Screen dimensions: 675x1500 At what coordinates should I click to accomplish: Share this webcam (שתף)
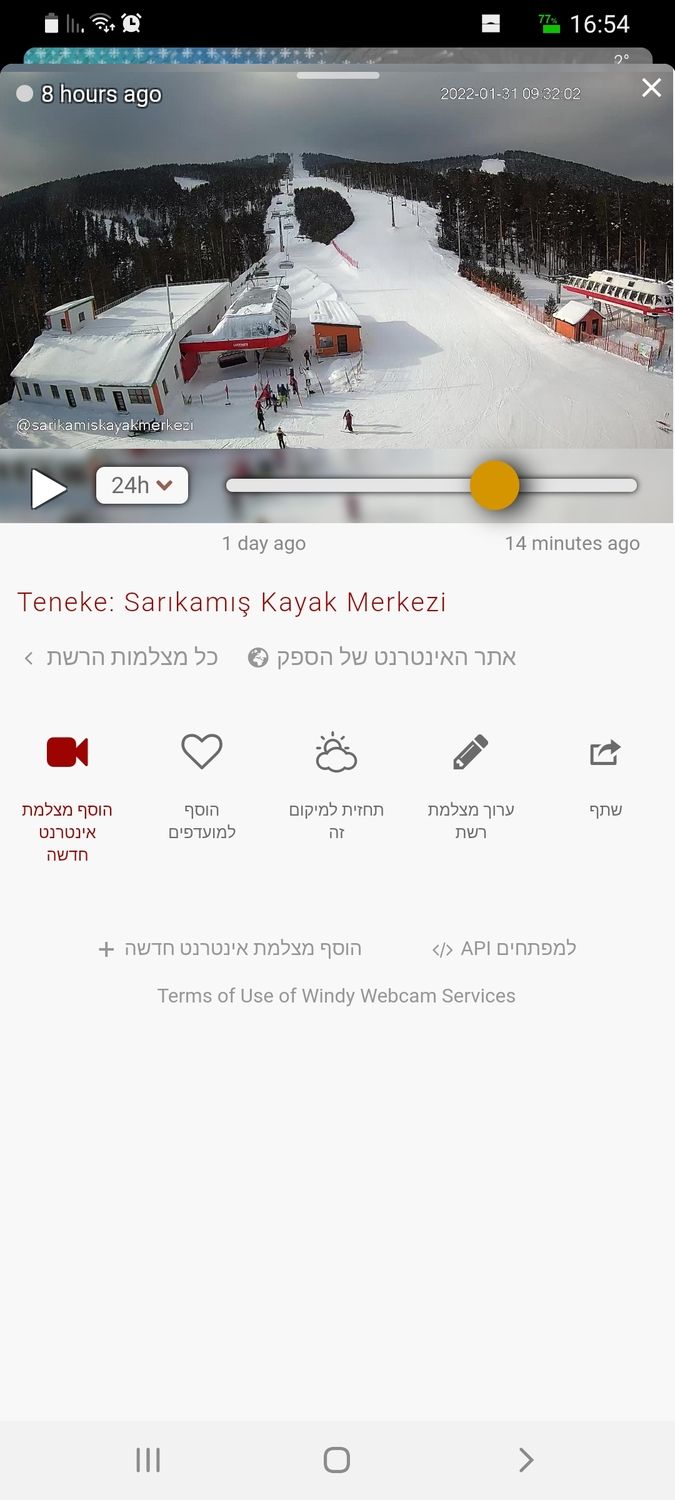[605, 752]
